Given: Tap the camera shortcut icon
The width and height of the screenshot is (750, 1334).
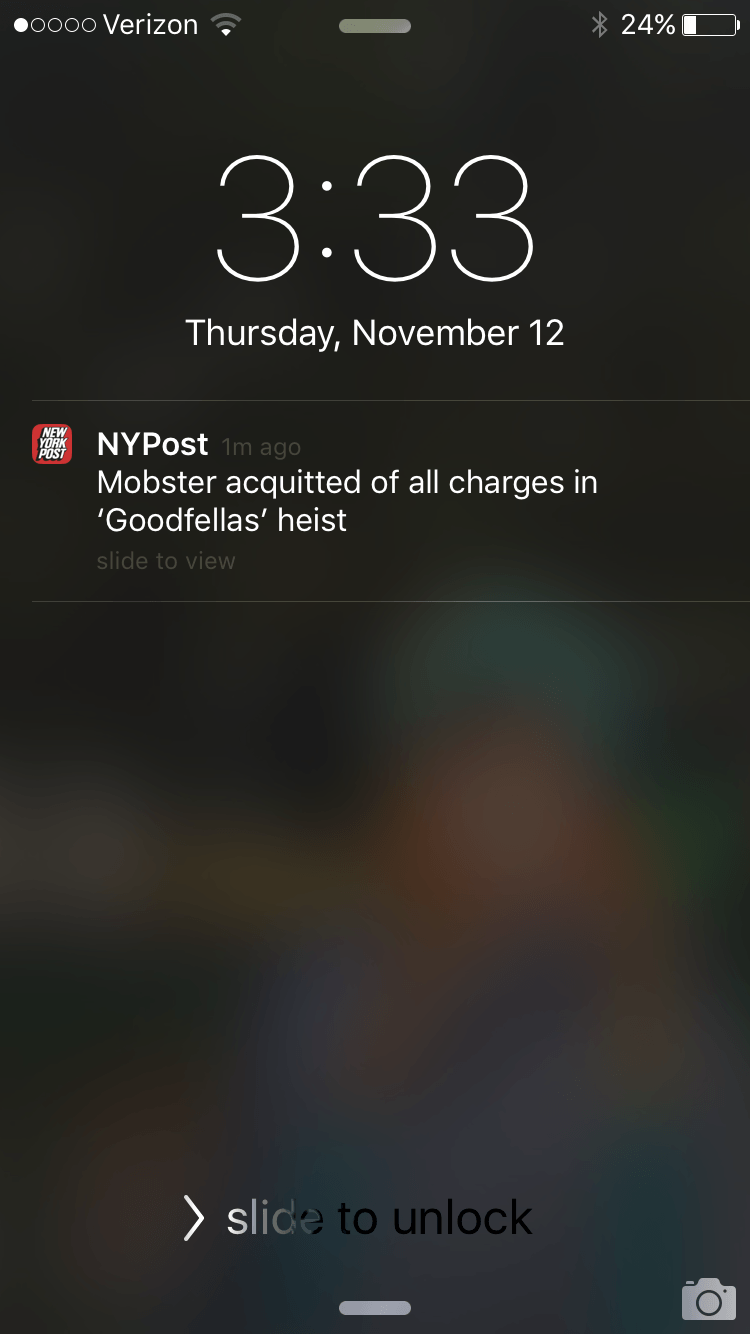Looking at the screenshot, I should [x=708, y=1298].
